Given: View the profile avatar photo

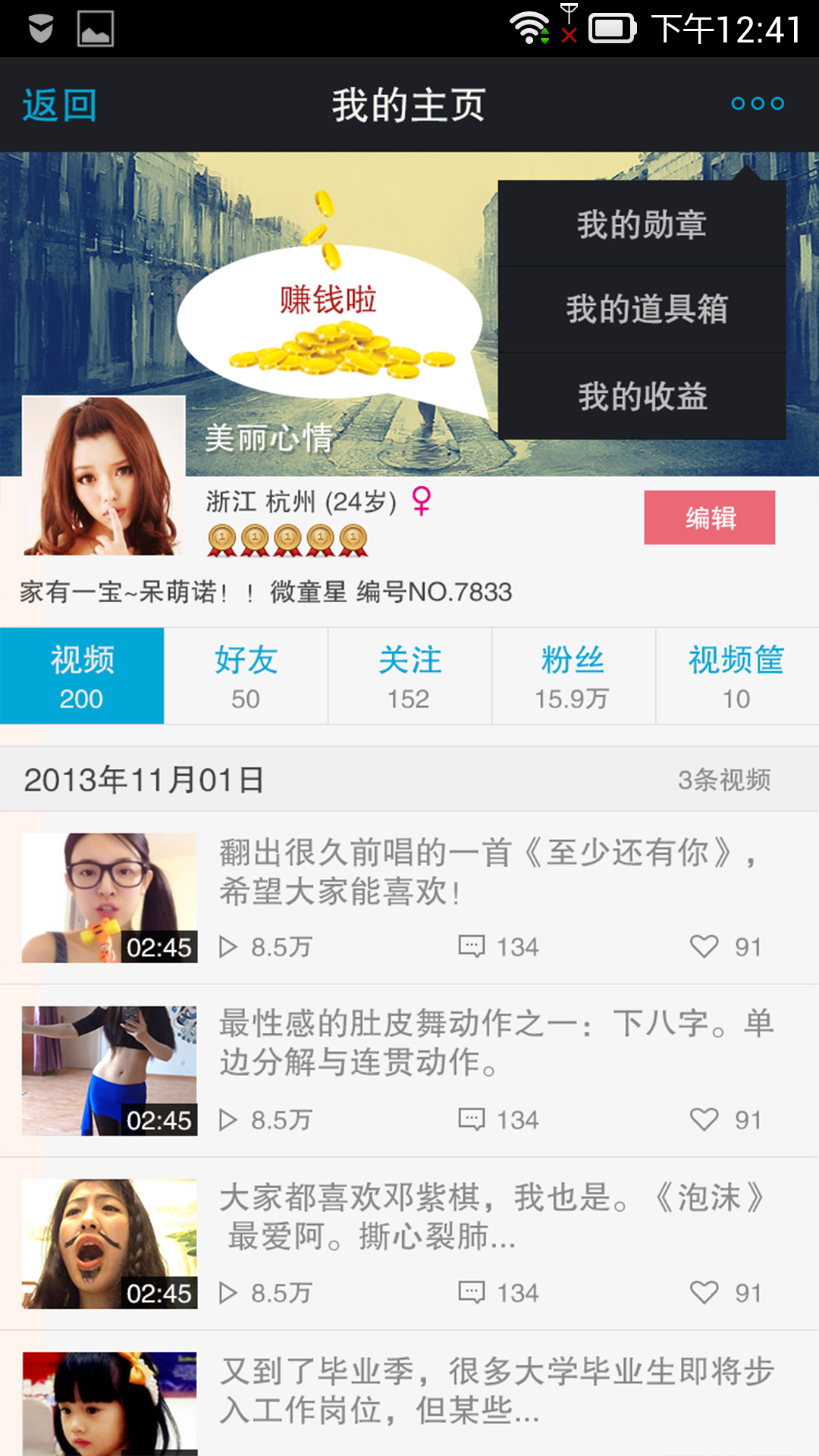Looking at the screenshot, I should click(104, 475).
